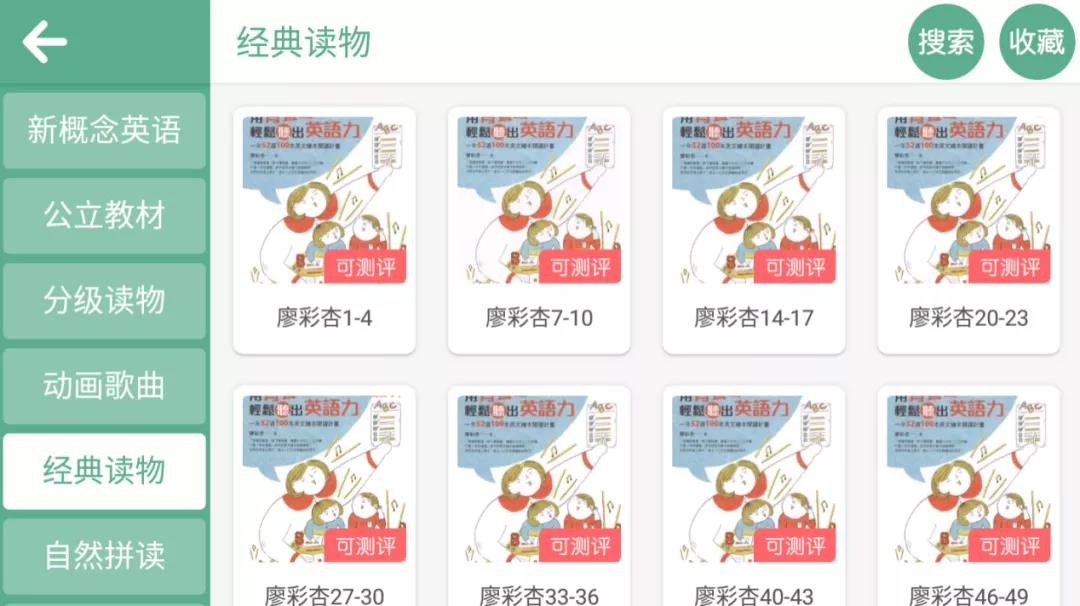This screenshot has width=1080, height=606.
Task: Switch to 自然拼读 category
Action: point(104,555)
